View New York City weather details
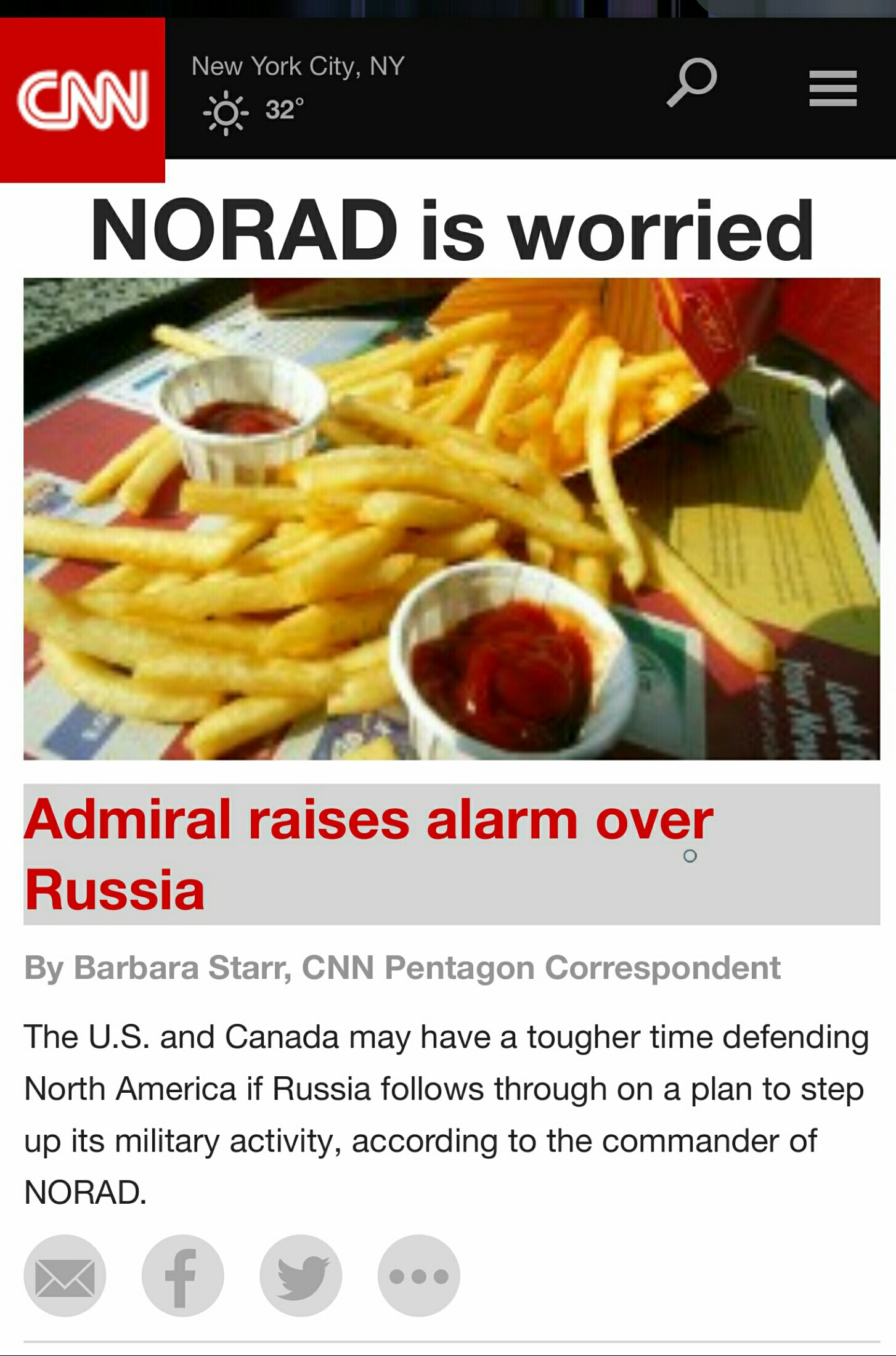 coord(298,89)
